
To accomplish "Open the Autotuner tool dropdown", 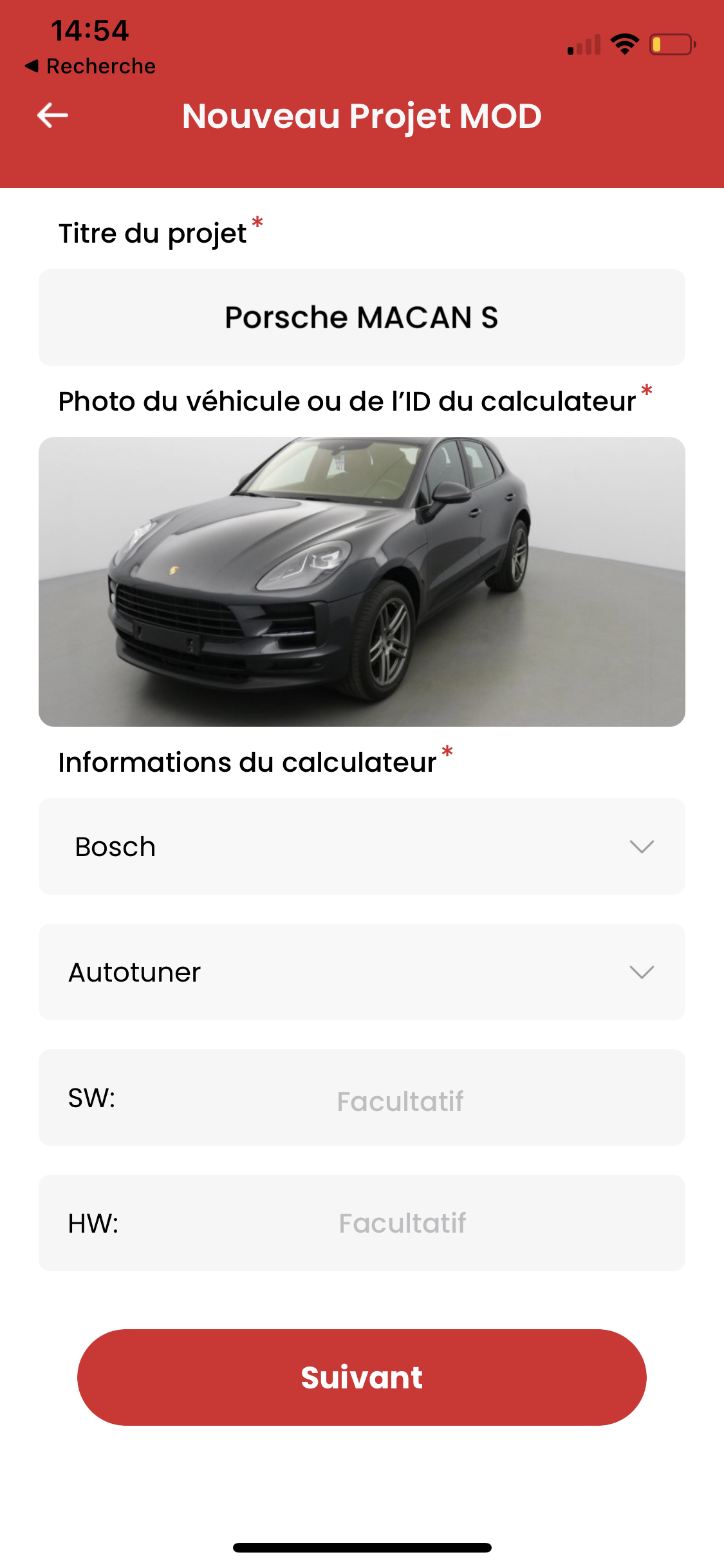I will coord(362,972).
